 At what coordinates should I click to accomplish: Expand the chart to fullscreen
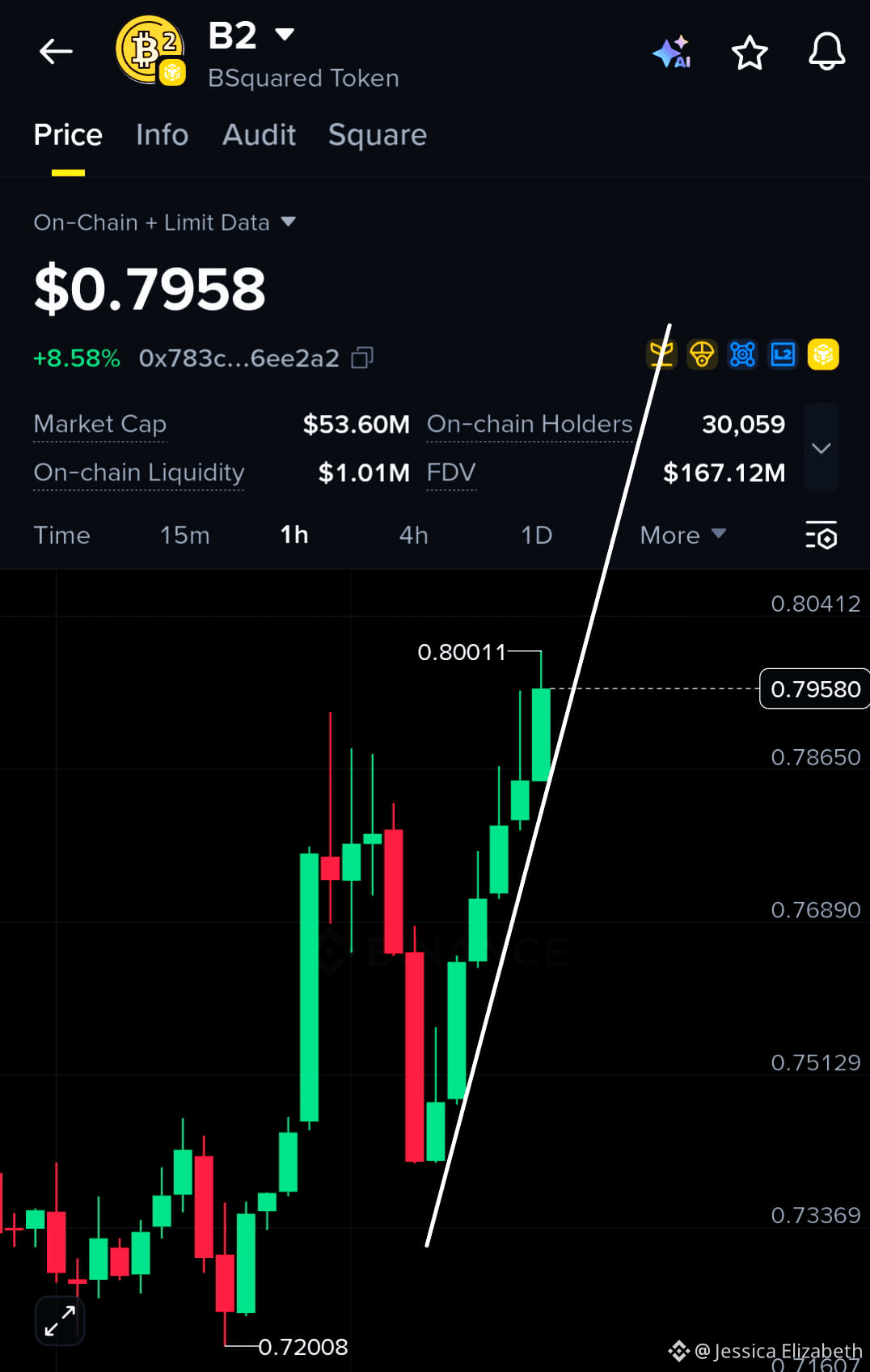(x=58, y=1320)
